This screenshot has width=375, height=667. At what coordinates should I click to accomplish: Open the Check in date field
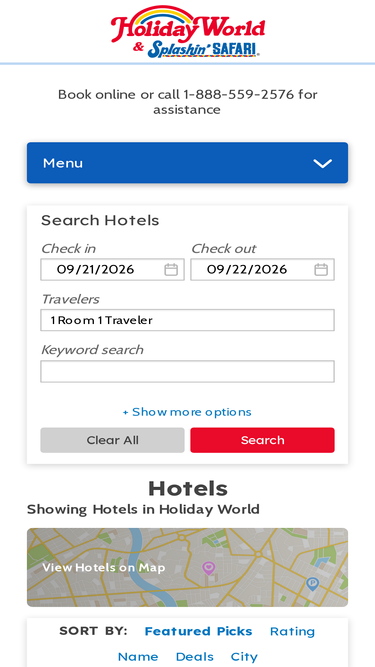(112, 269)
